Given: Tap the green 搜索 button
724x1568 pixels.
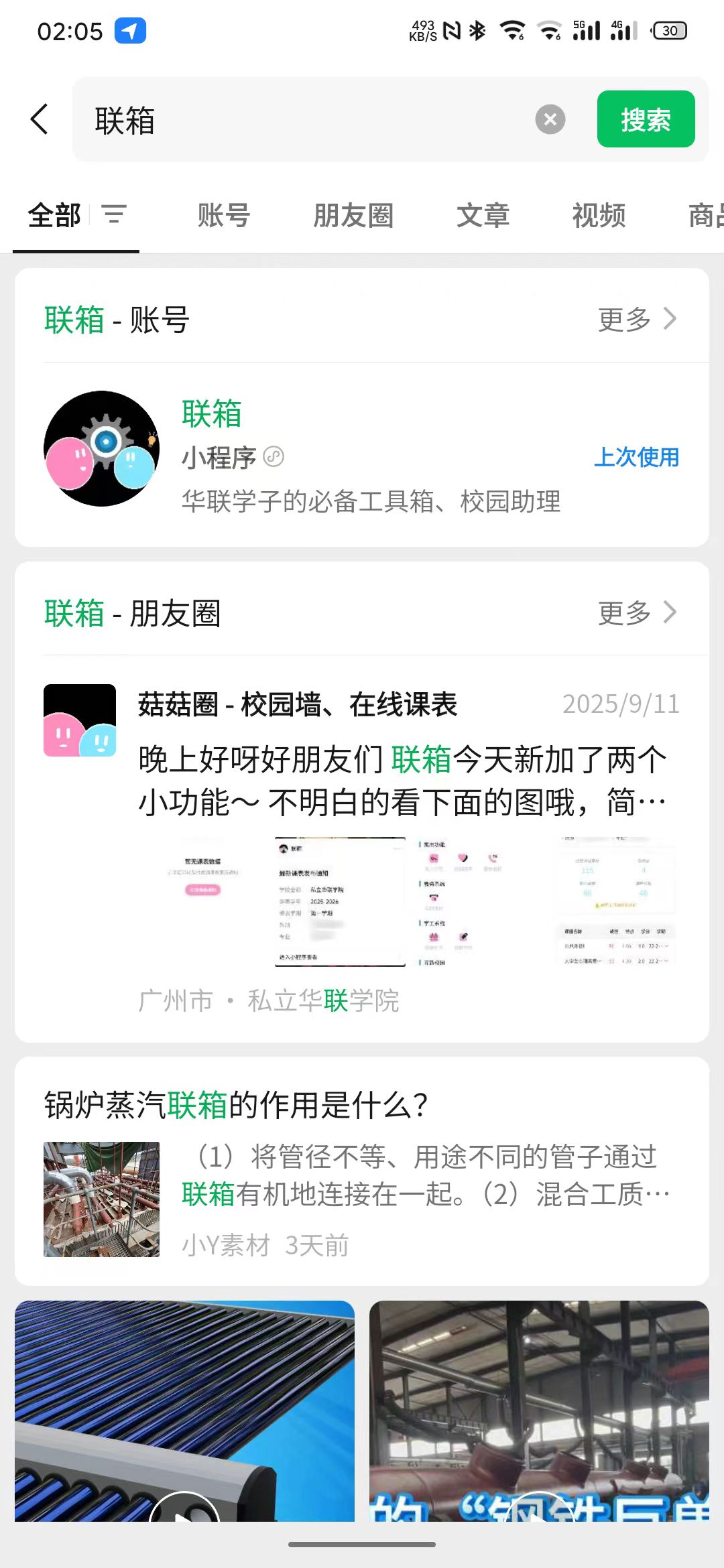Looking at the screenshot, I should 645,119.
